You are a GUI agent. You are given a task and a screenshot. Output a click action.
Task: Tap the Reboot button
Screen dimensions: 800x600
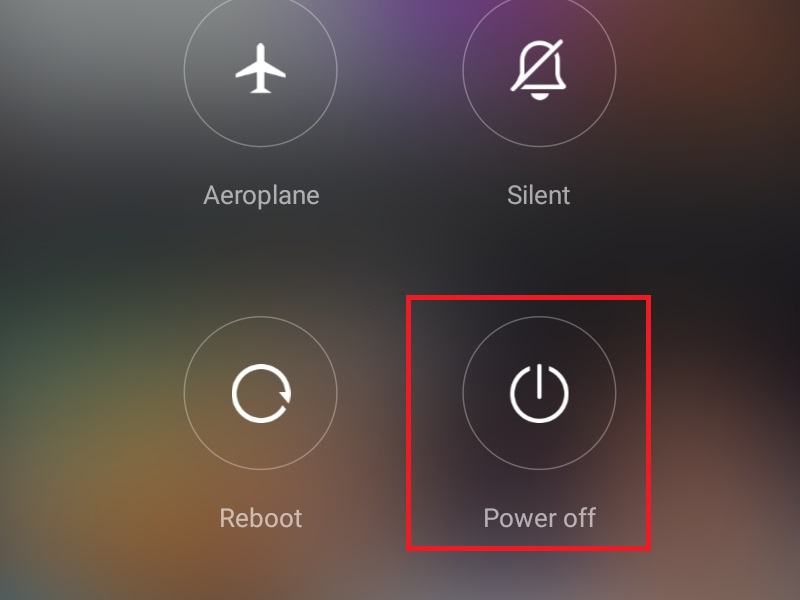coord(261,393)
